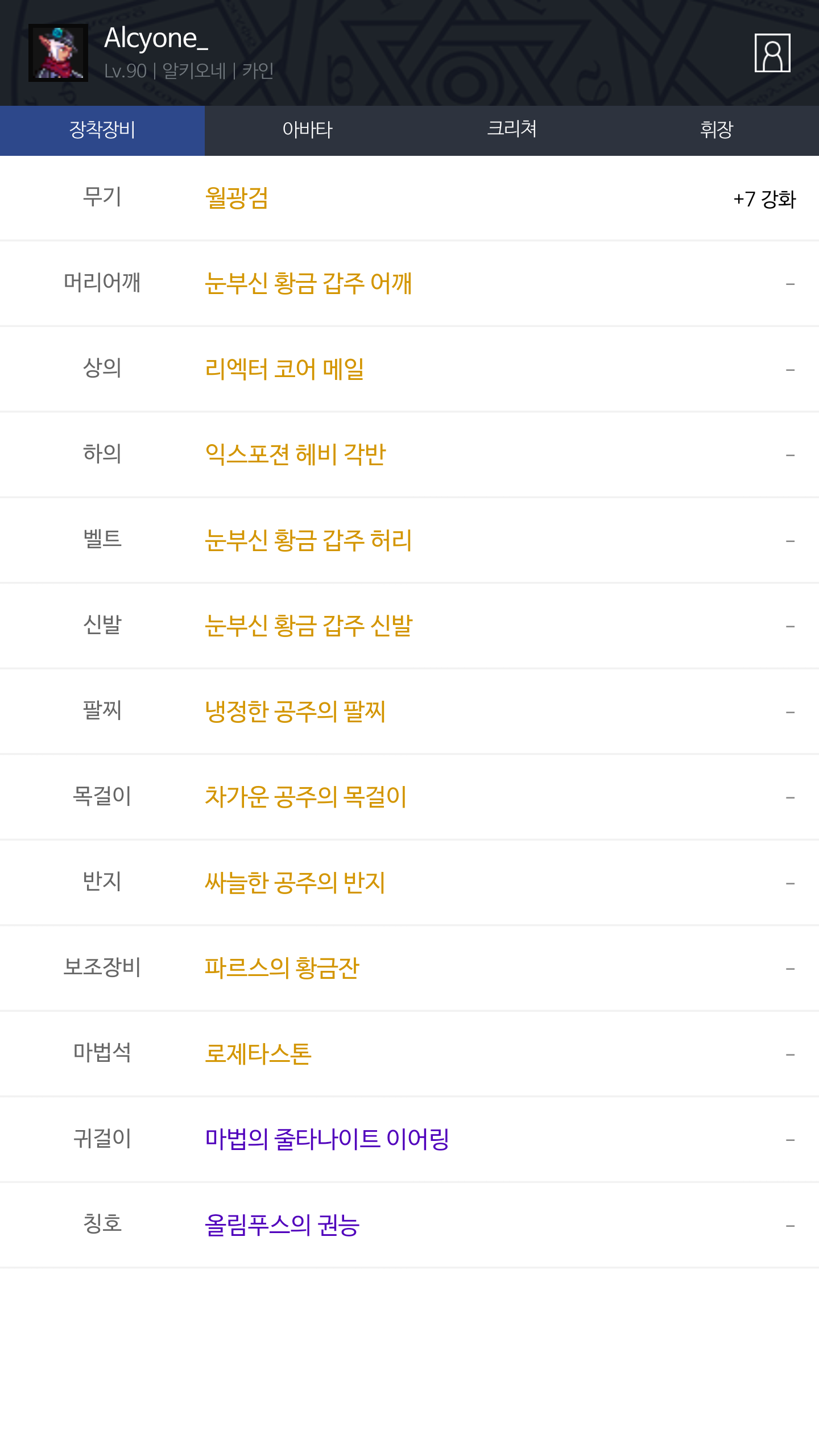Open 눈부신 황금 갑주 신발 details

pos(309,626)
